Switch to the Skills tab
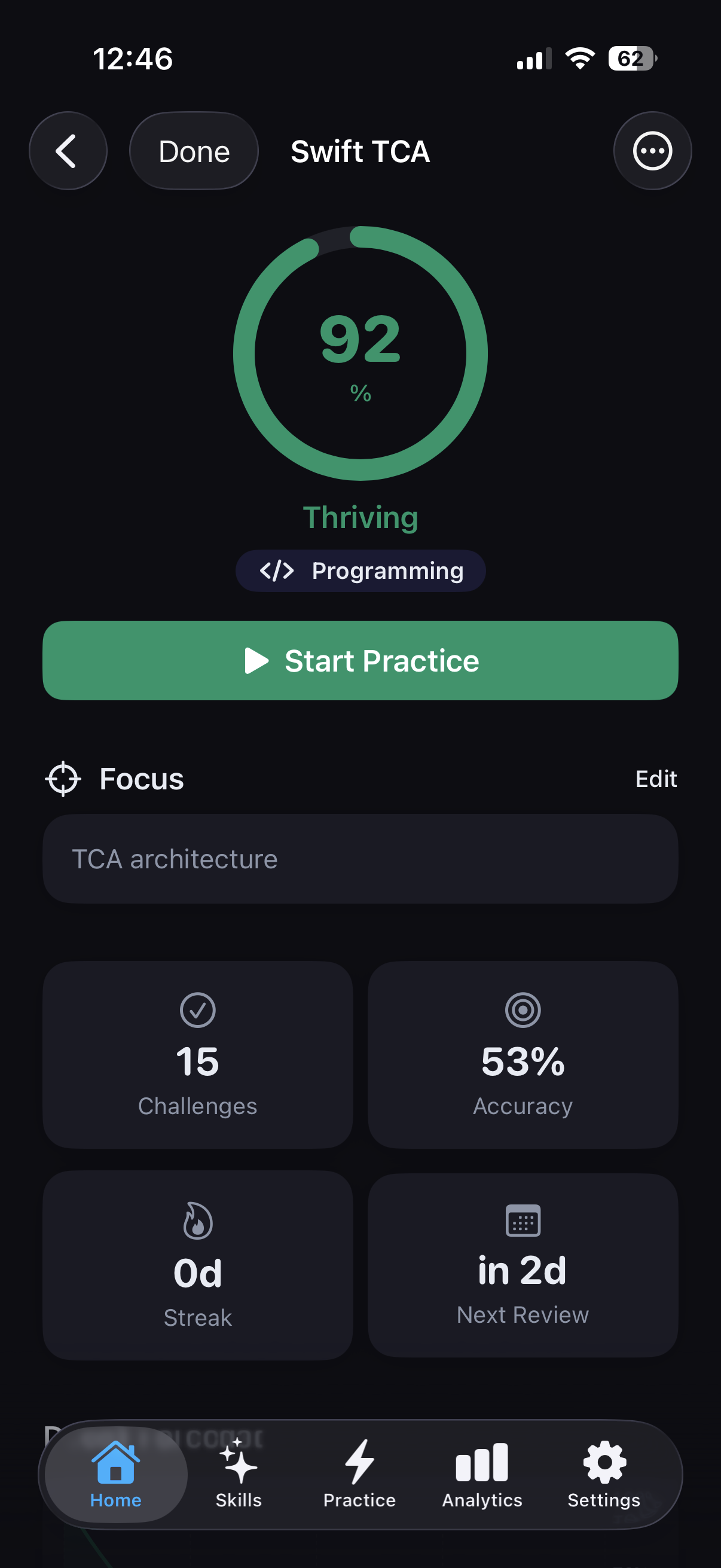The width and height of the screenshot is (721, 1568). coord(239,1474)
